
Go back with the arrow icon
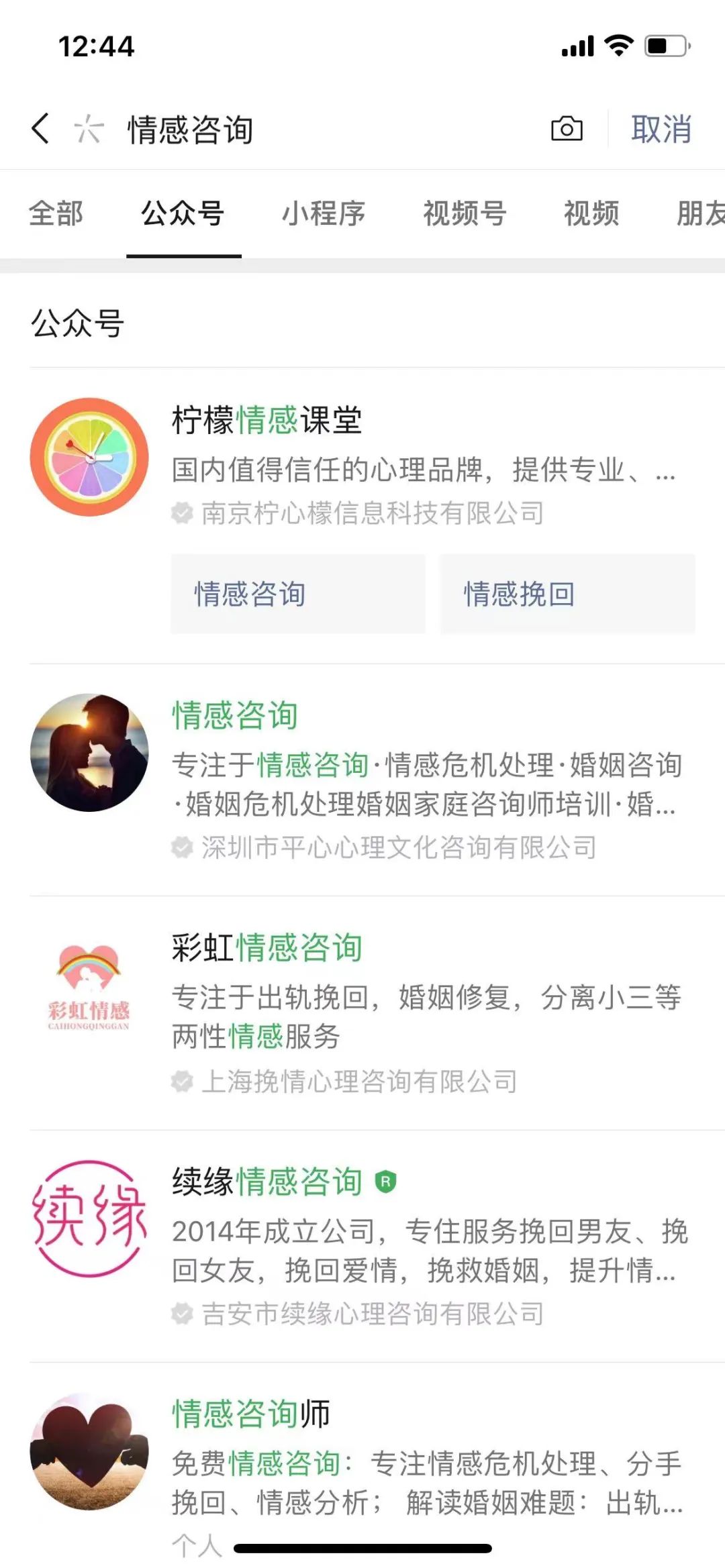pos(40,128)
